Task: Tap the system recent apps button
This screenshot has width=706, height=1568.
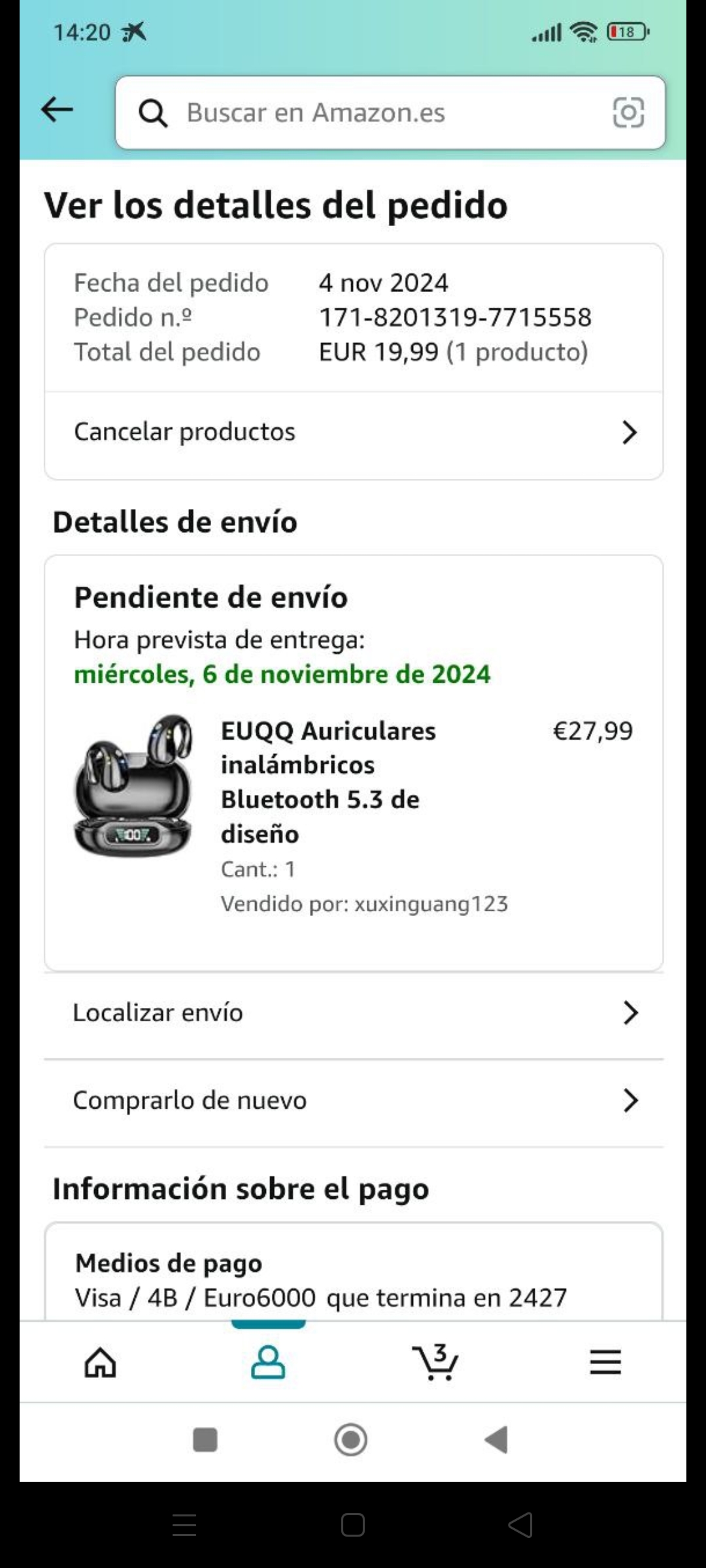Action: tap(205, 1439)
